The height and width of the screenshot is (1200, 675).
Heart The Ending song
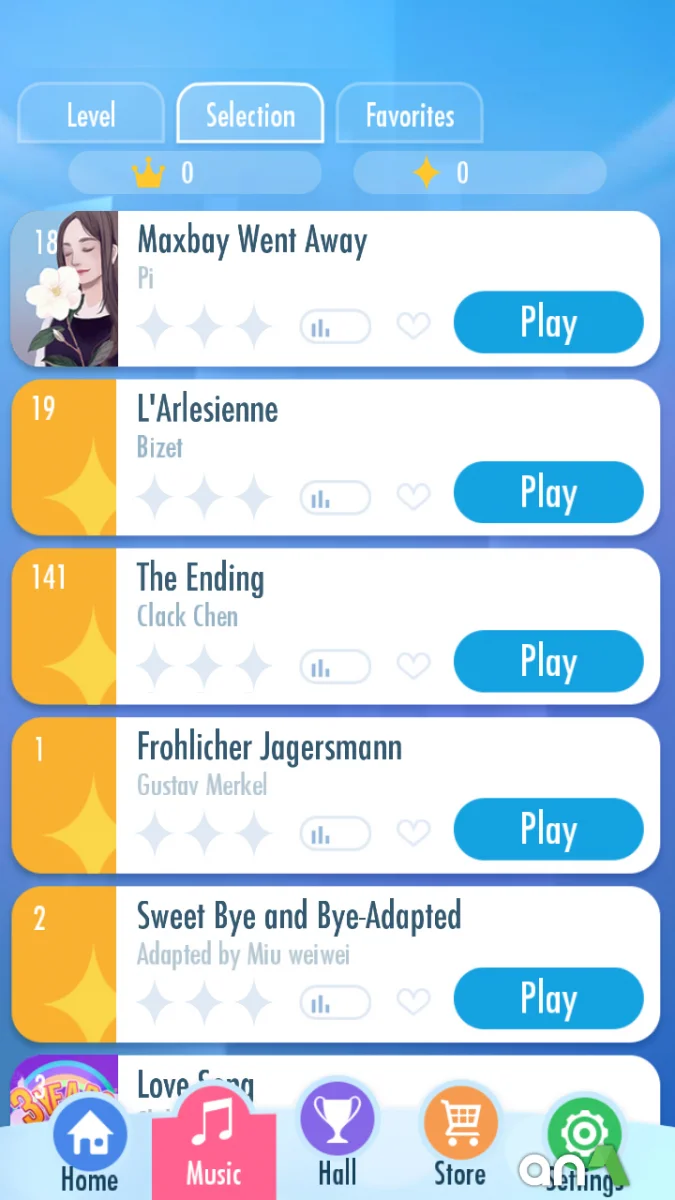click(x=413, y=665)
